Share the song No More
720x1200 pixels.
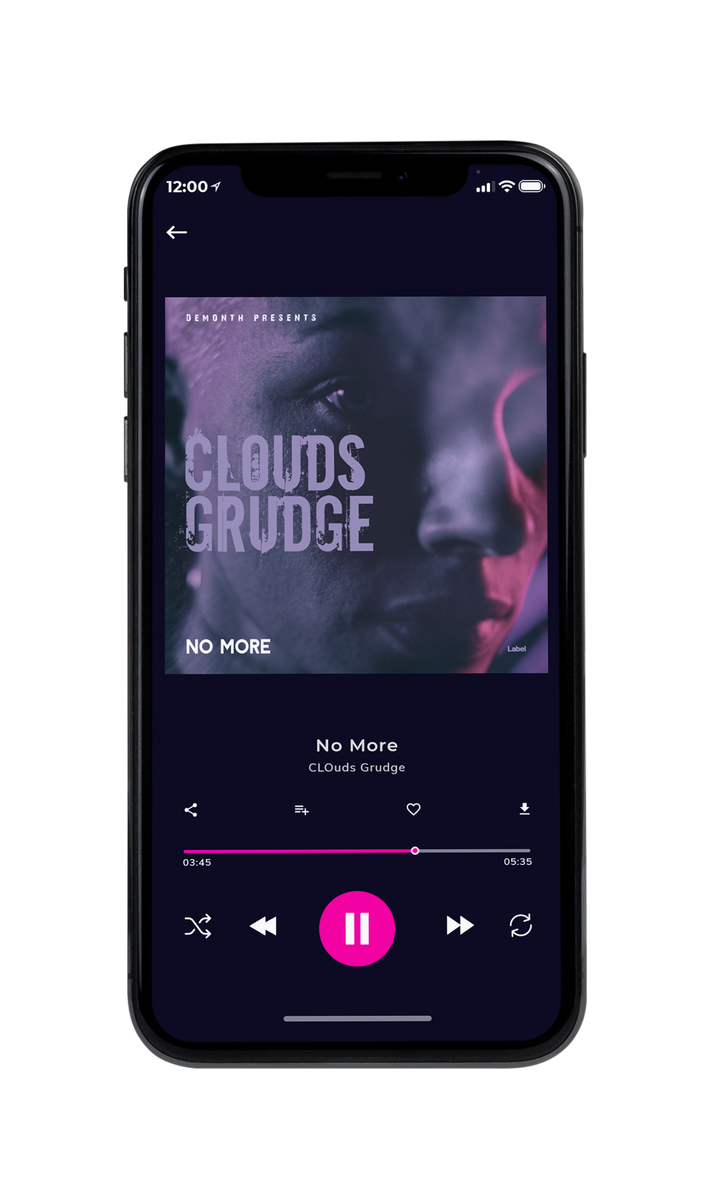191,810
